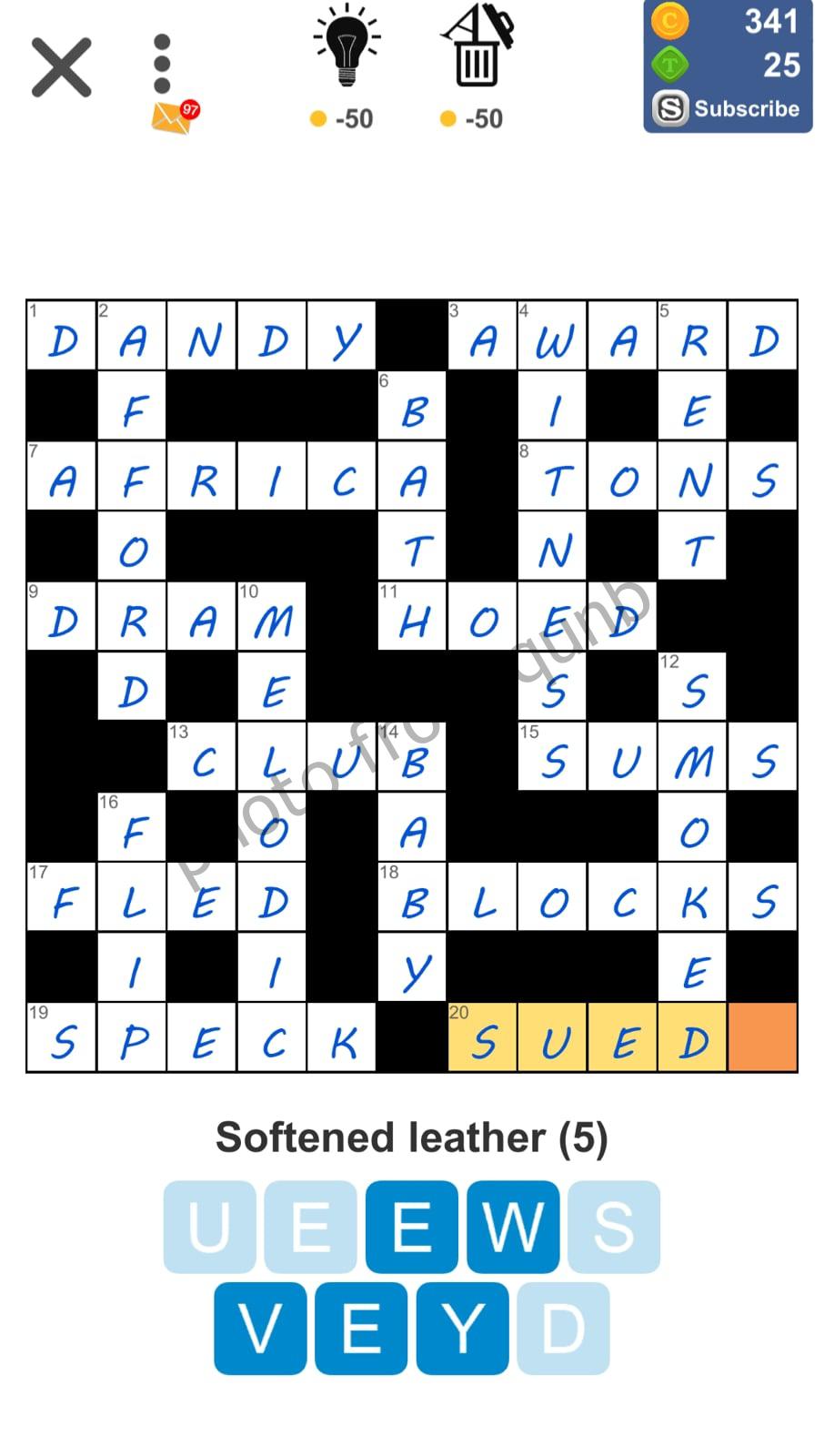Open messages via the envelope icon

(x=168, y=118)
